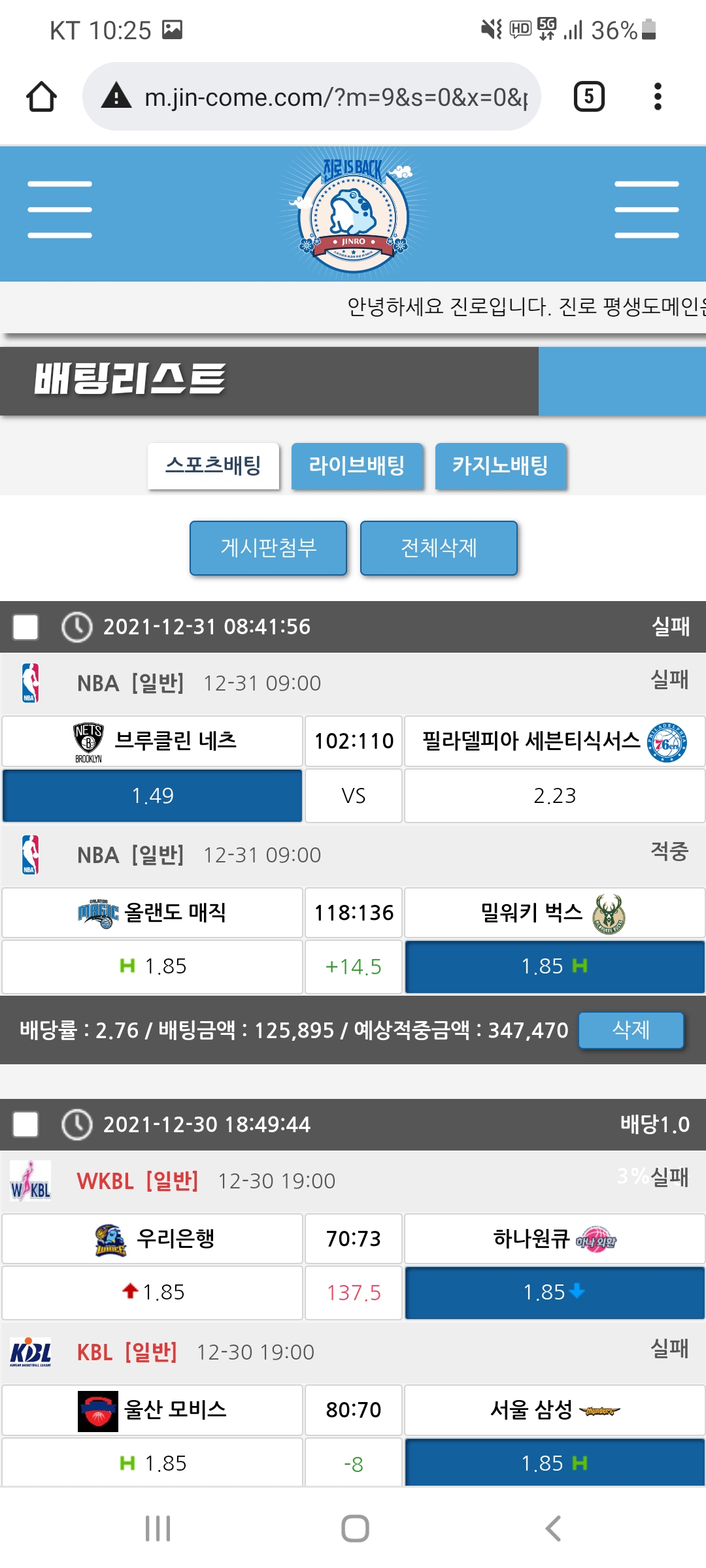Screen dimensions: 706x1568
Task: Switch to 스포츠배팅 tab
Action: point(213,466)
